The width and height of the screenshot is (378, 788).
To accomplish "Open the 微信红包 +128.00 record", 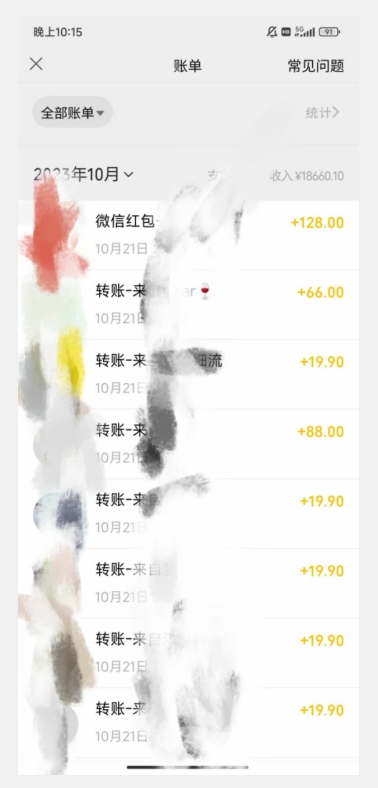I will (x=188, y=235).
